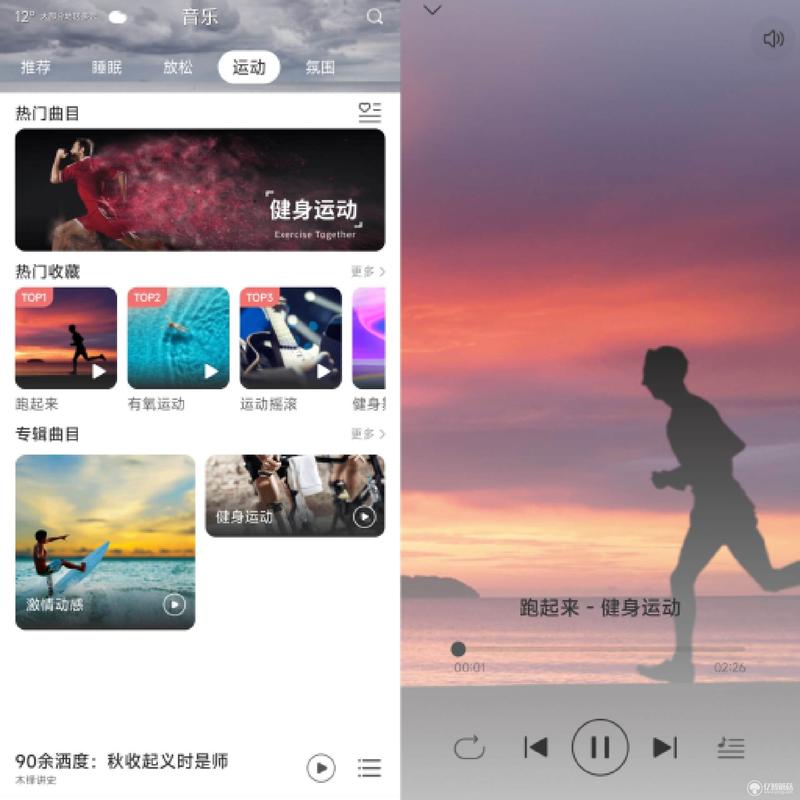
Task: Switch to the 睡眠 tab
Action: [x=106, y=67]
